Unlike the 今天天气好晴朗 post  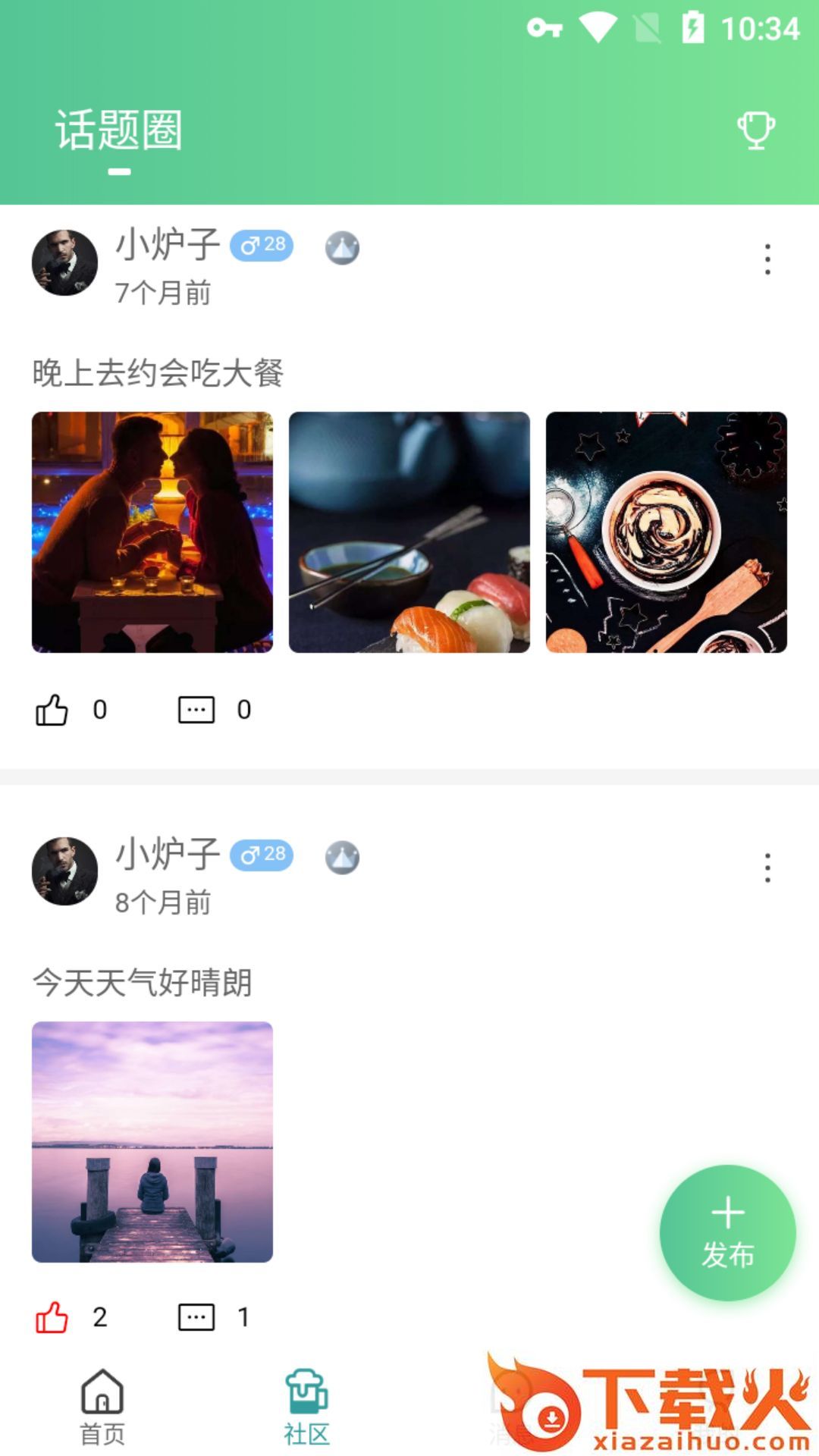(52, 1317)
